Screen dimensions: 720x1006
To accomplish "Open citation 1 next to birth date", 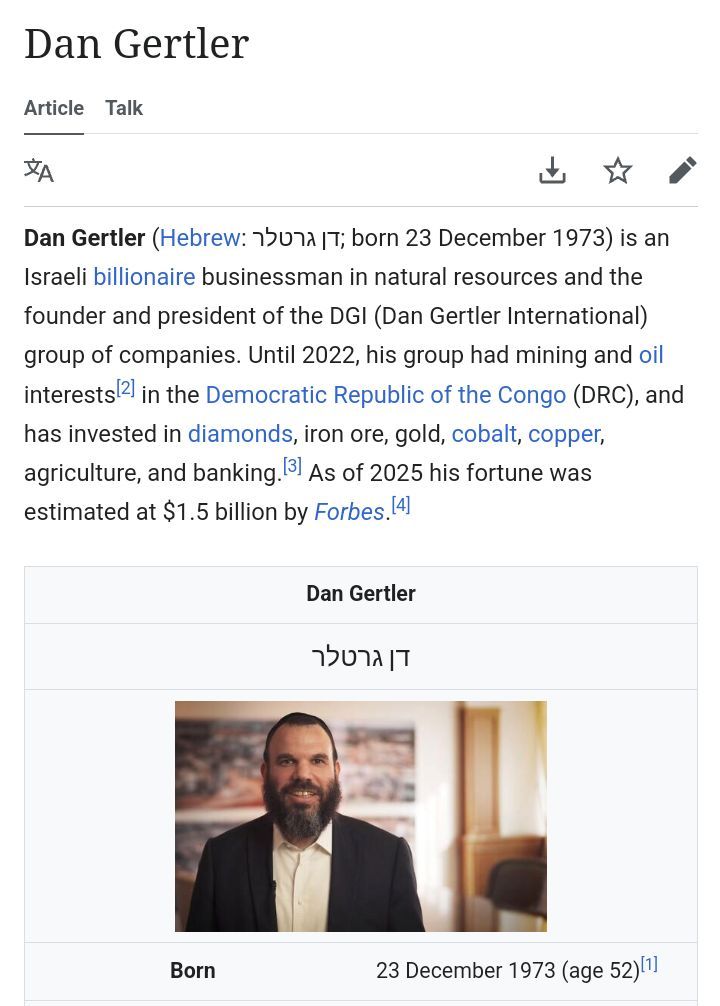I will [649, 964].
